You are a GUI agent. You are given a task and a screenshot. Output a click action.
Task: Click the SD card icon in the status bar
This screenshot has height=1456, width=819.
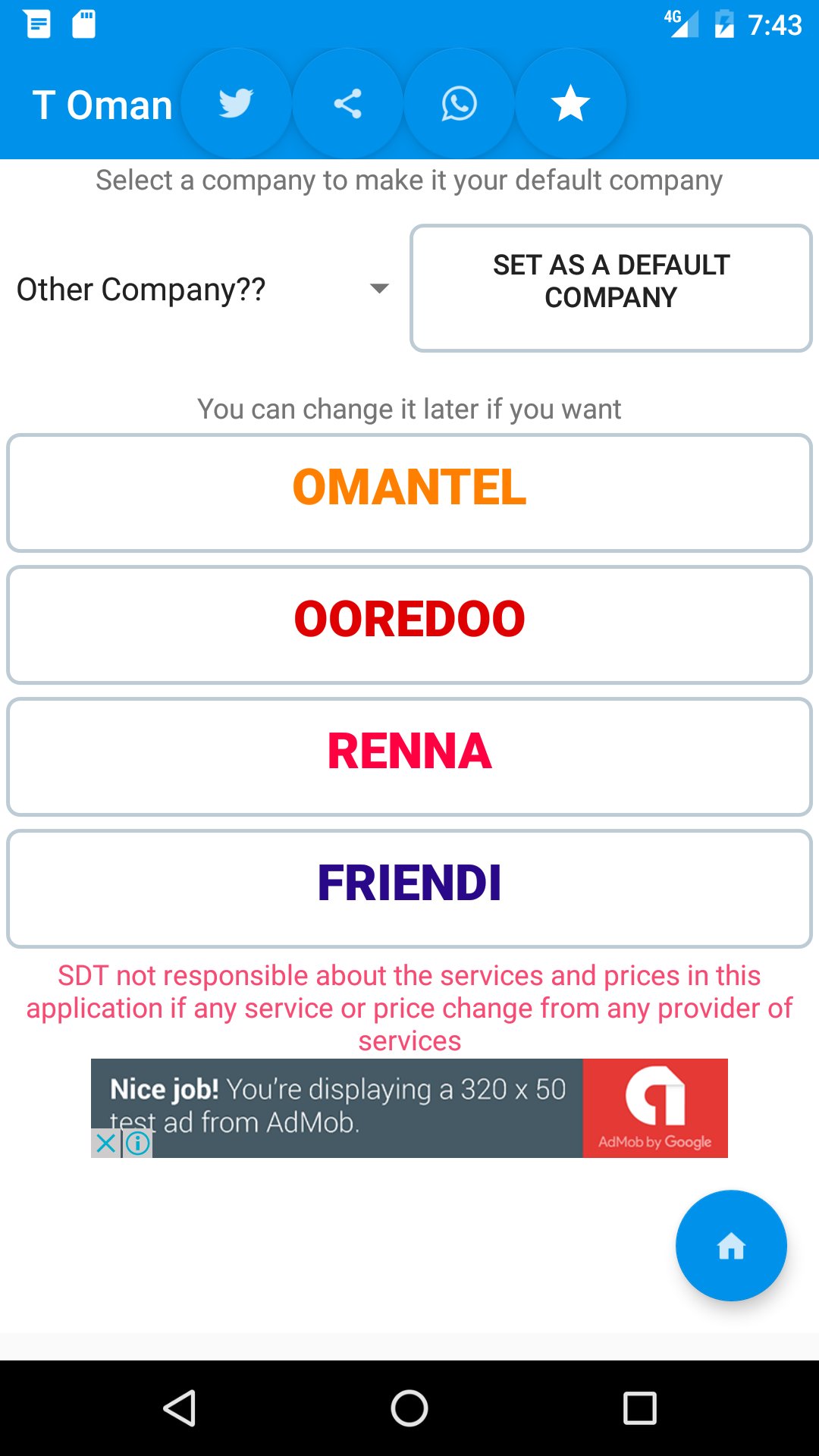pos(83,25)
